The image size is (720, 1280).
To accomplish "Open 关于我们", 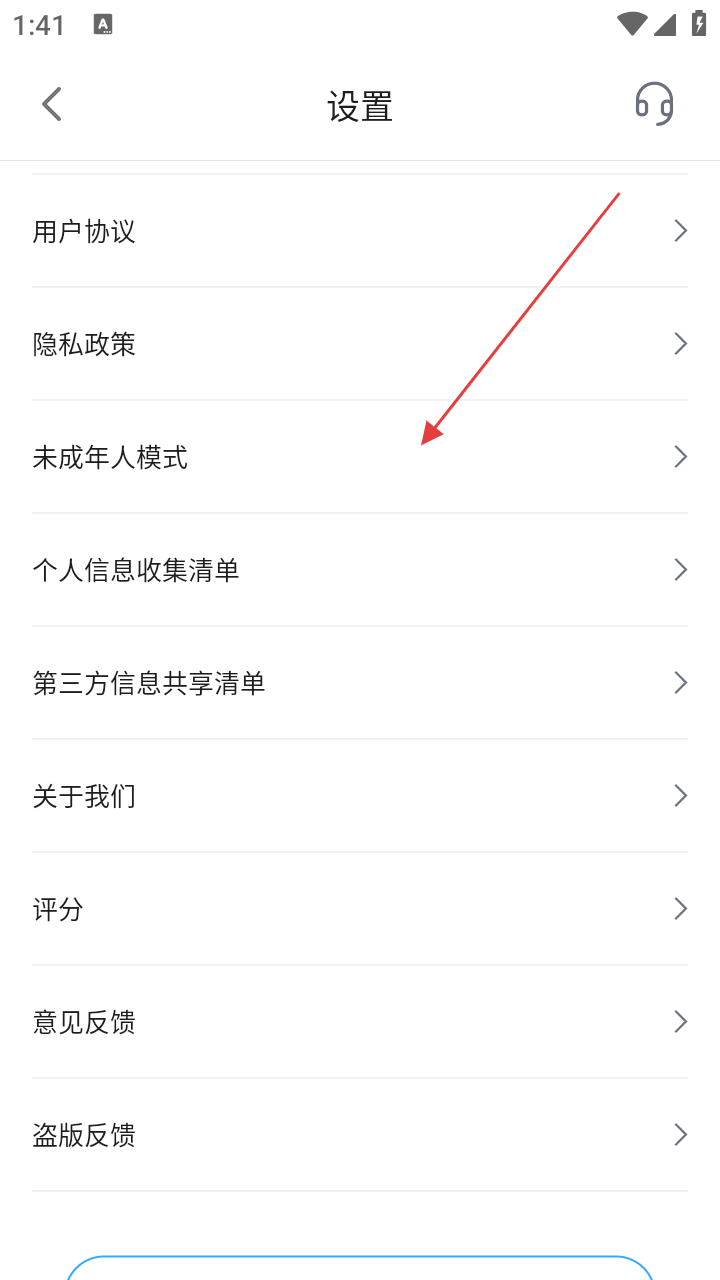I will (360, 796).
